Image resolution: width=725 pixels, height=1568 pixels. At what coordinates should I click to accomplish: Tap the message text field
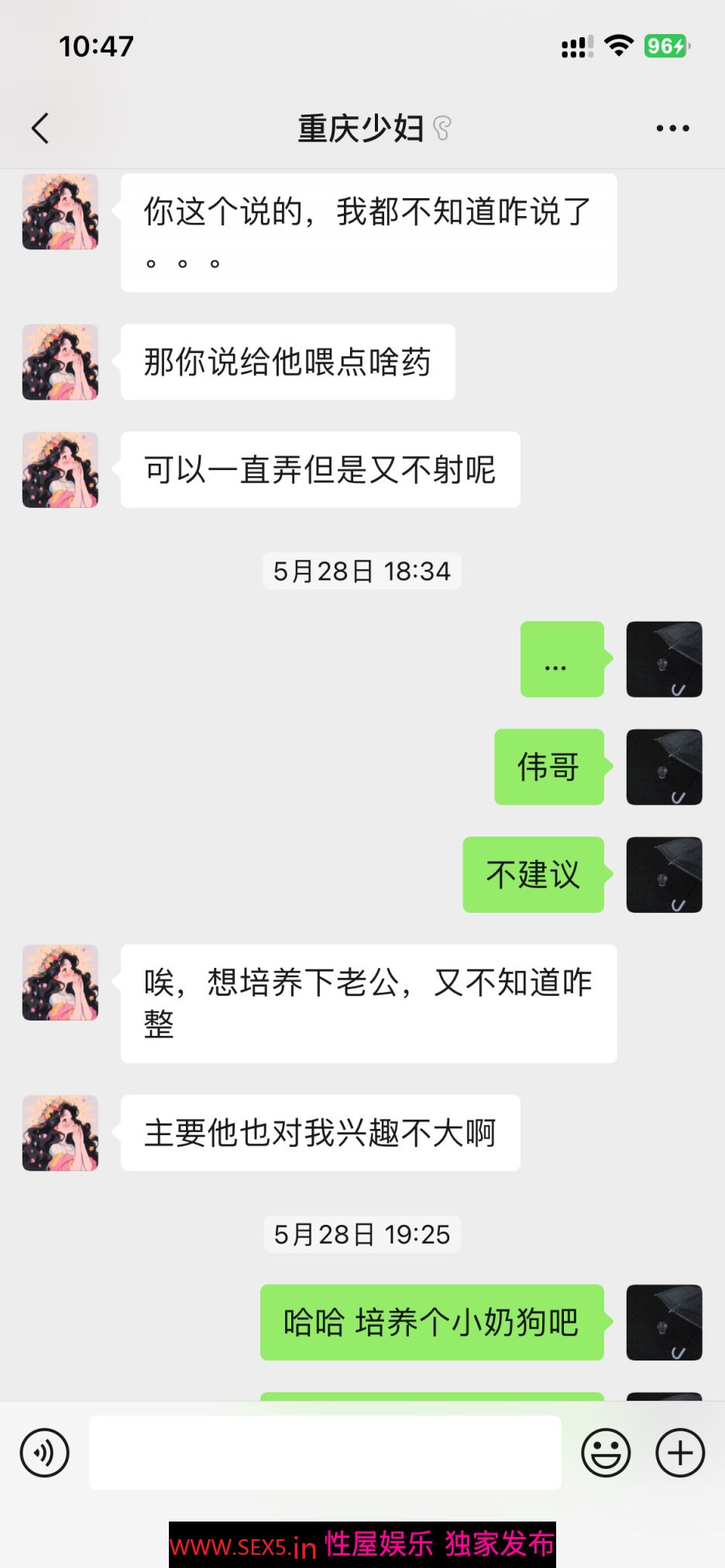click(x=325, y=1453)
